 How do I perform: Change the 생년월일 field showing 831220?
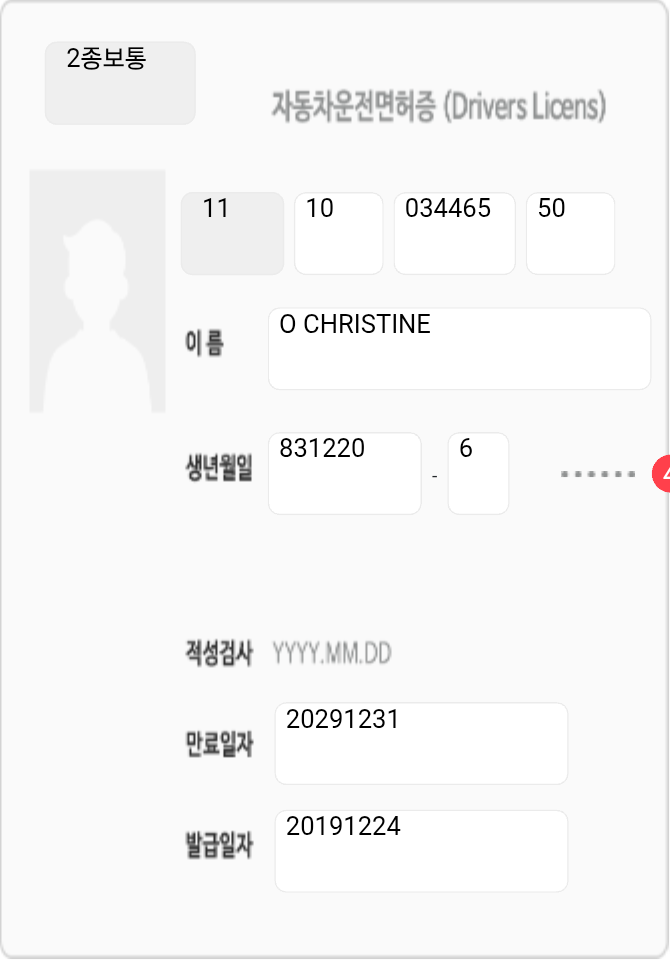[x=344, y=473]
